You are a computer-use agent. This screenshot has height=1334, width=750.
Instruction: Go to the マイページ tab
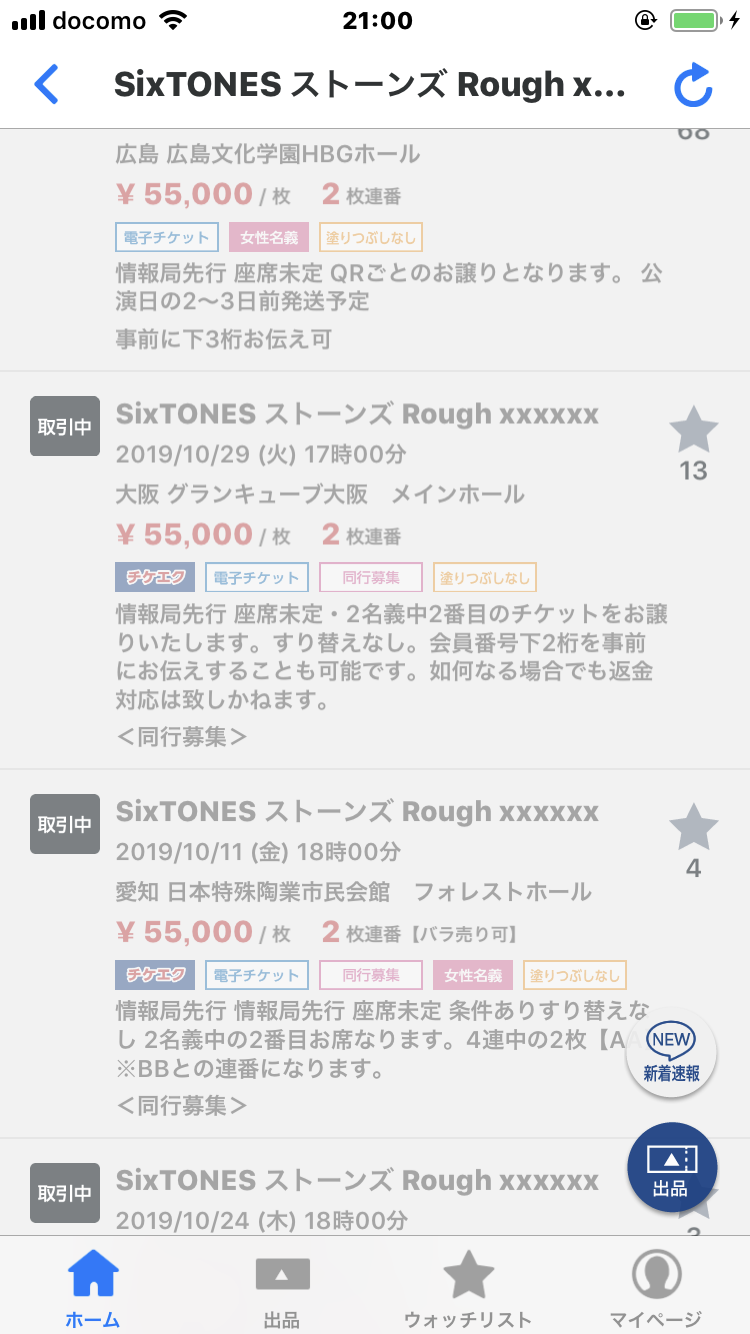[x=656, y=1289]
